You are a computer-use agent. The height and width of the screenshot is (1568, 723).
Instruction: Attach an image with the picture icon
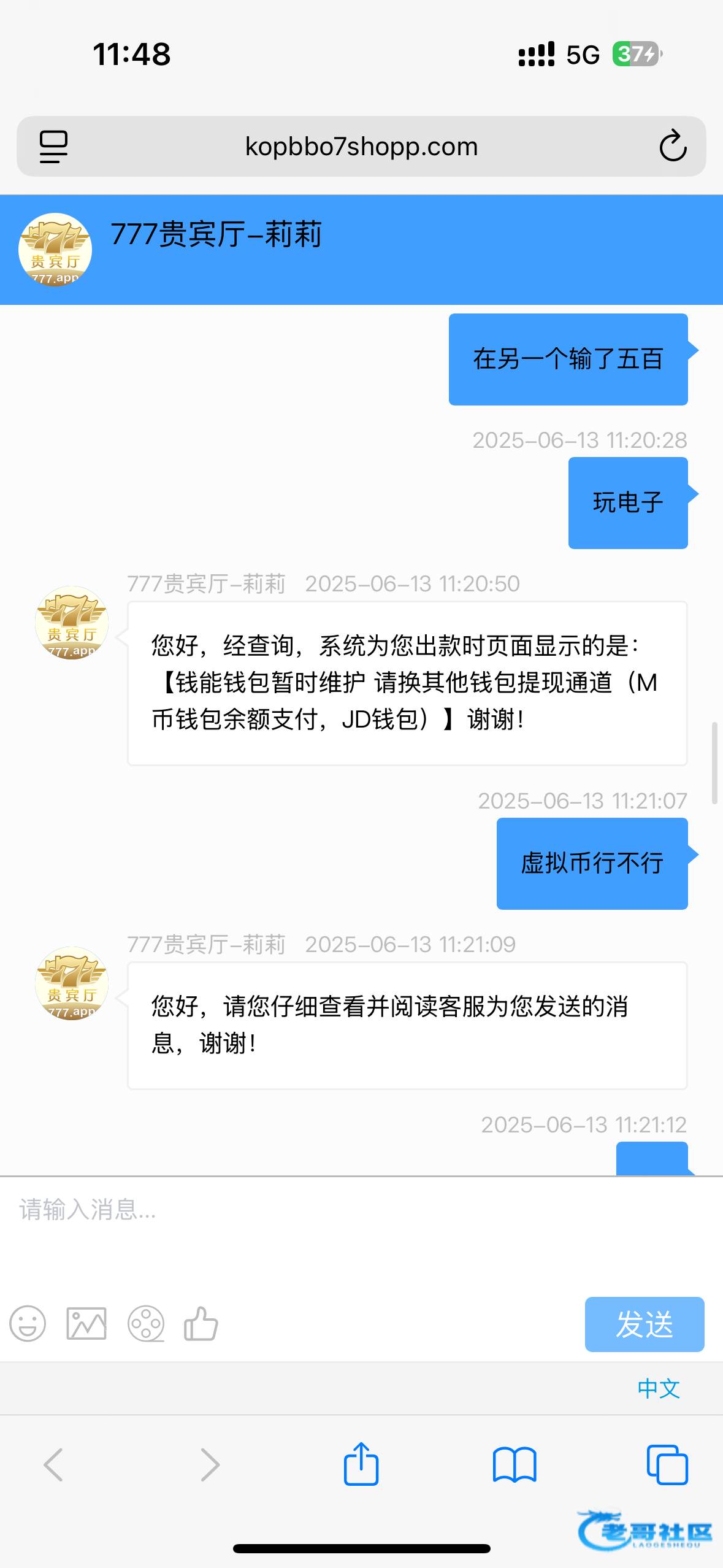coord(86,1324)
